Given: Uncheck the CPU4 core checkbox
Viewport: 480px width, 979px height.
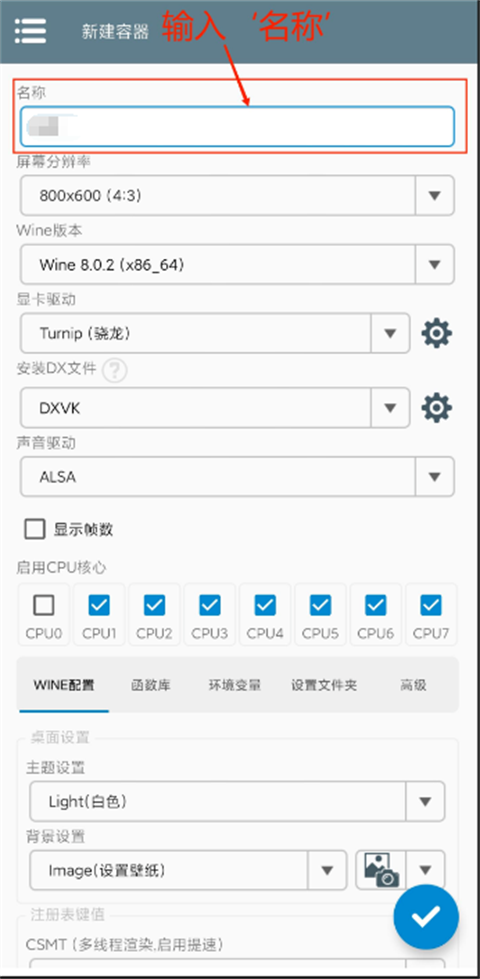Looking at the screenshot, I should pos(265,605).
